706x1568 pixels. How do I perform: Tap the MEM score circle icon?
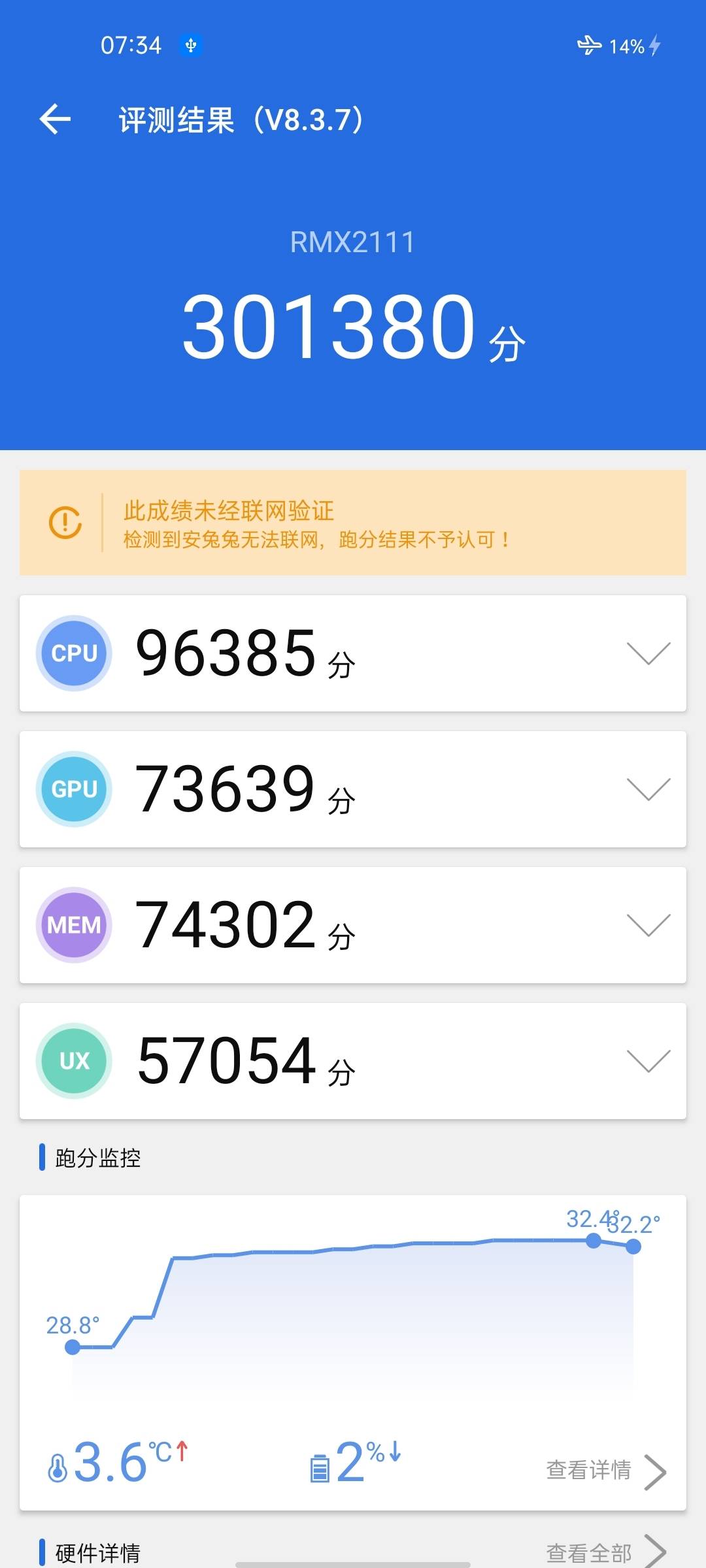pos(73,924)
